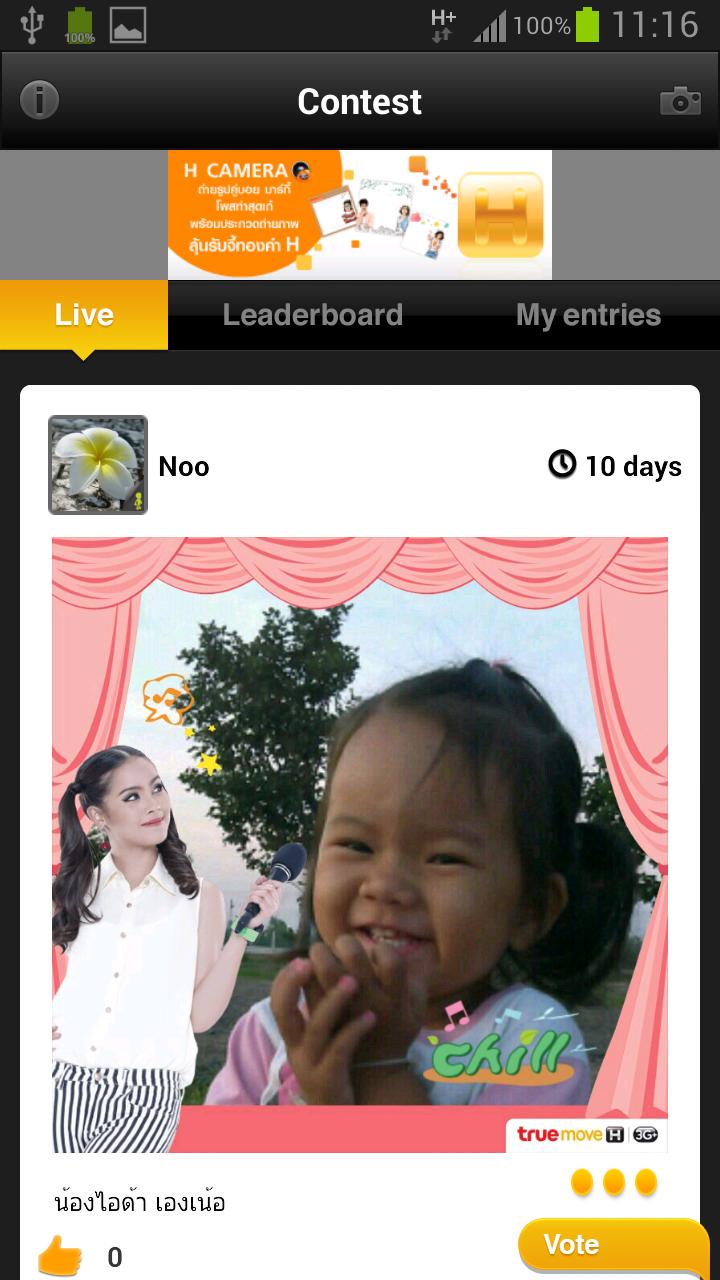720x1280 pixels.
Task: Open Noo's profile picture
Action: point(98,465)
